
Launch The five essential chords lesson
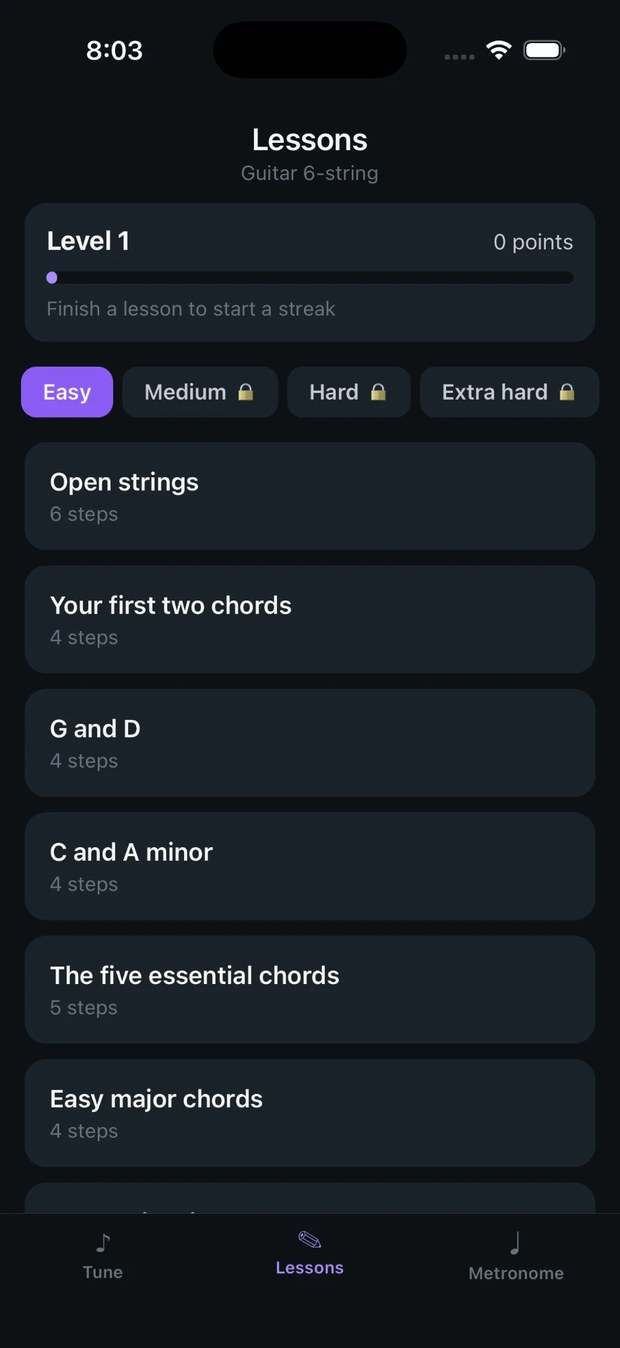pos(310,990)
